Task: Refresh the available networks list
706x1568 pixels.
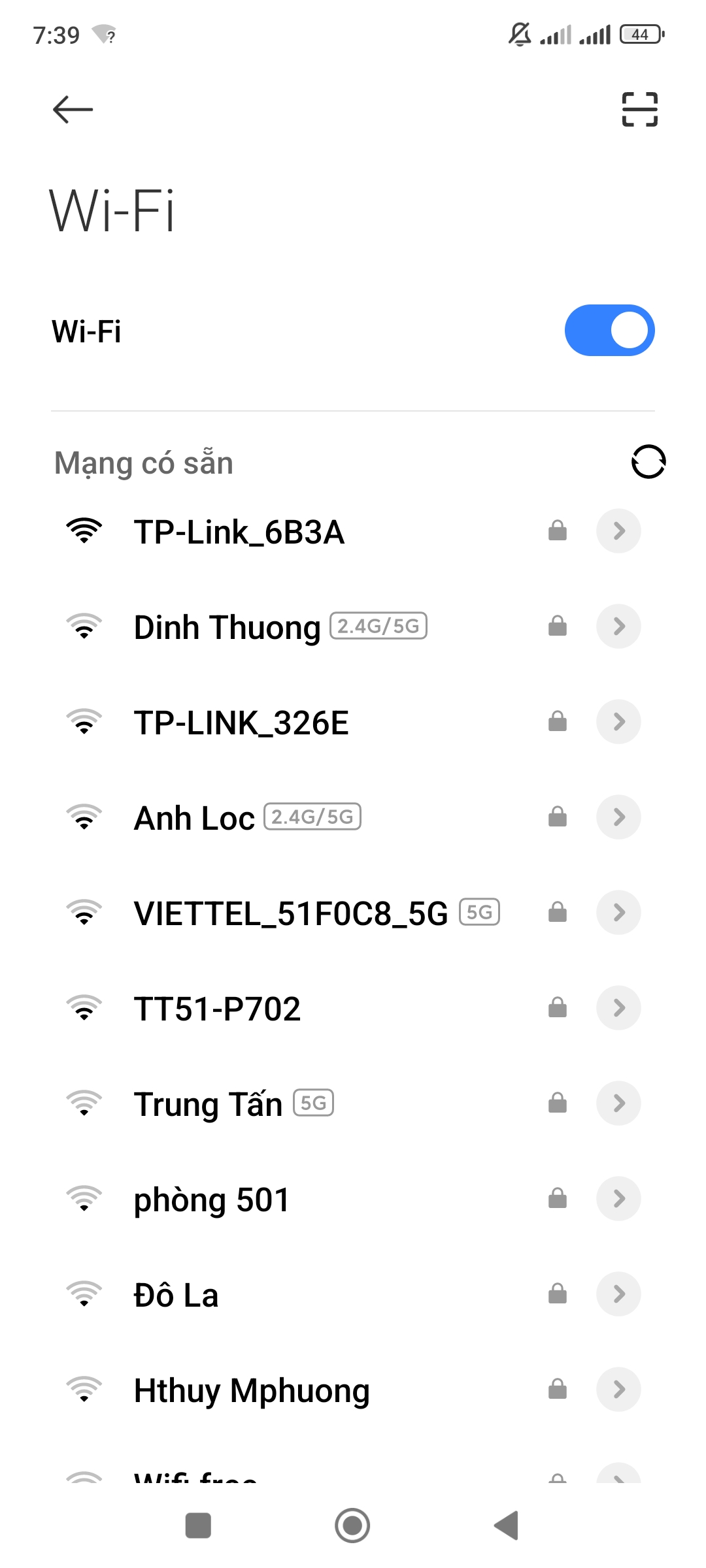Action: (x=648, y=462)
